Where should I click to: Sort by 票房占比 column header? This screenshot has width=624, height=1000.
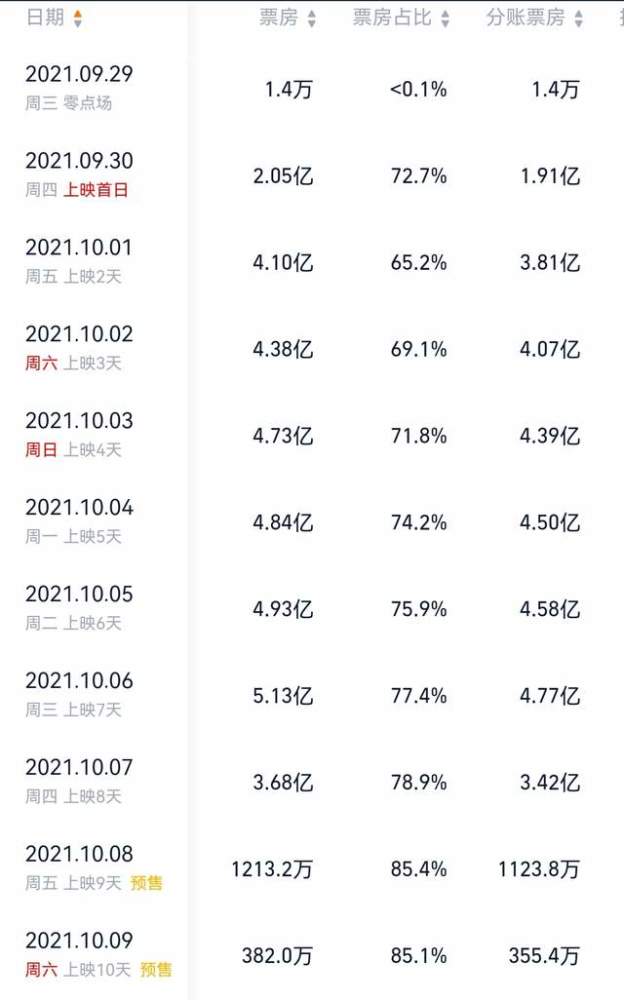click(401, 17)
